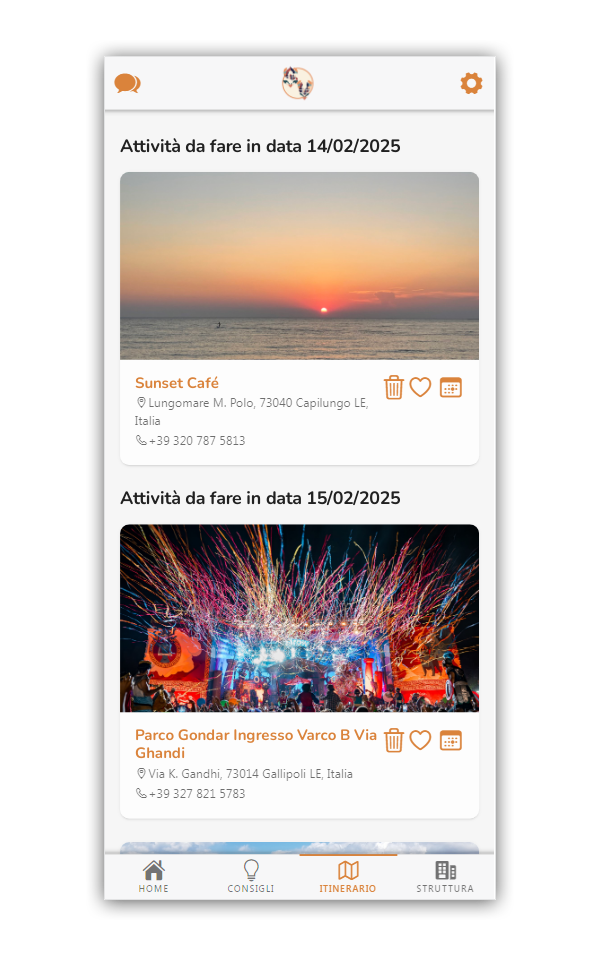Go to the Home tab

pos(153,876)
